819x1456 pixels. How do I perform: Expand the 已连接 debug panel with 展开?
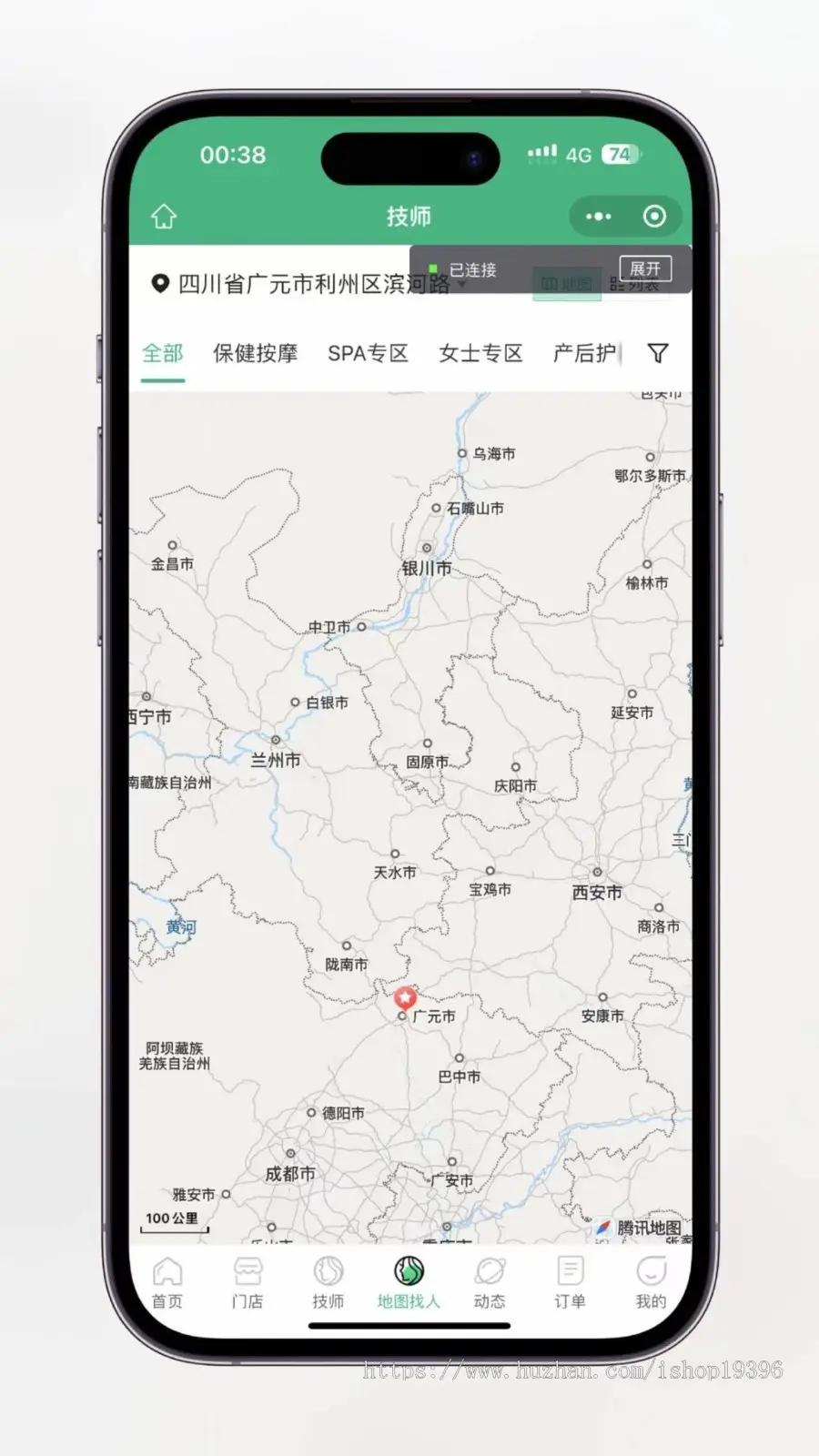click(644, 268)
